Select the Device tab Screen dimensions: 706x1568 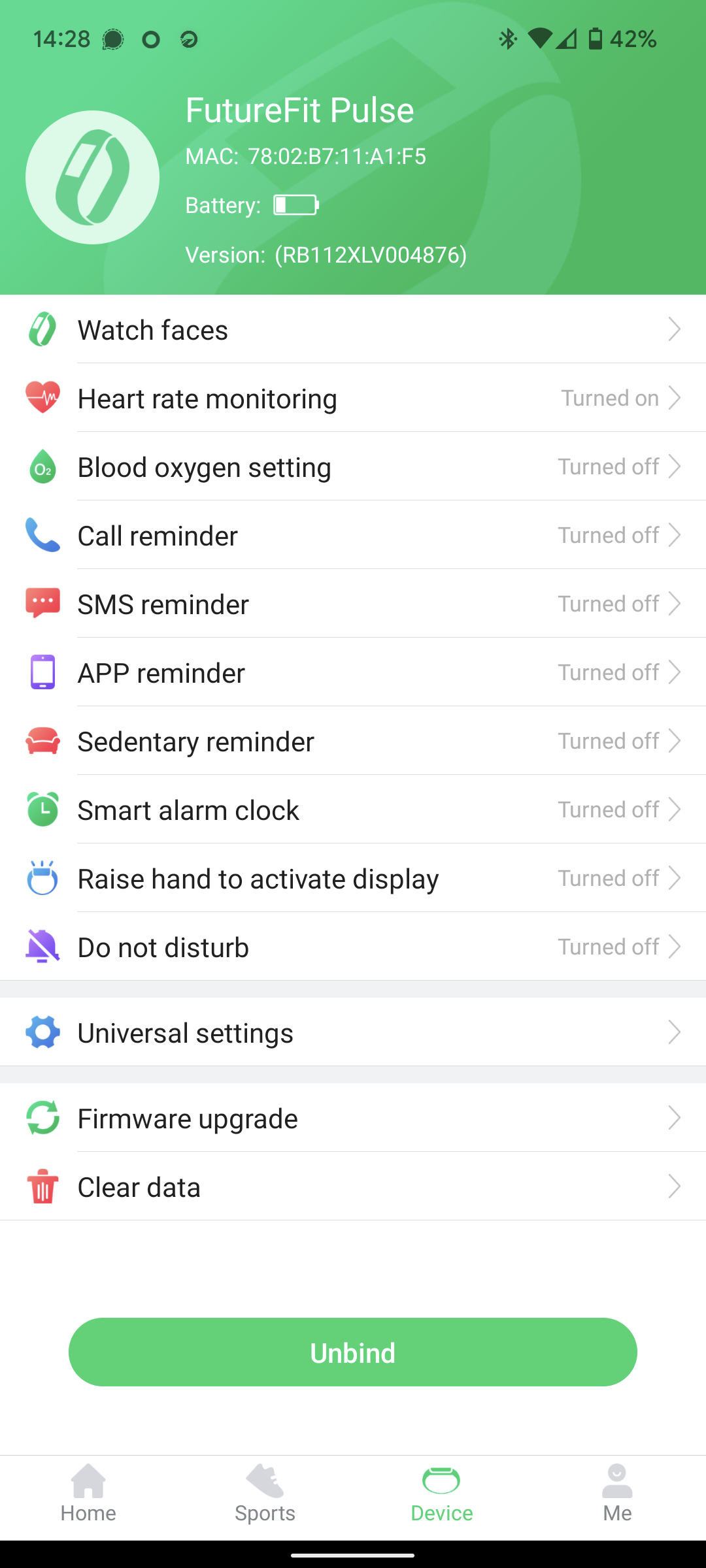pos(441,1494)
